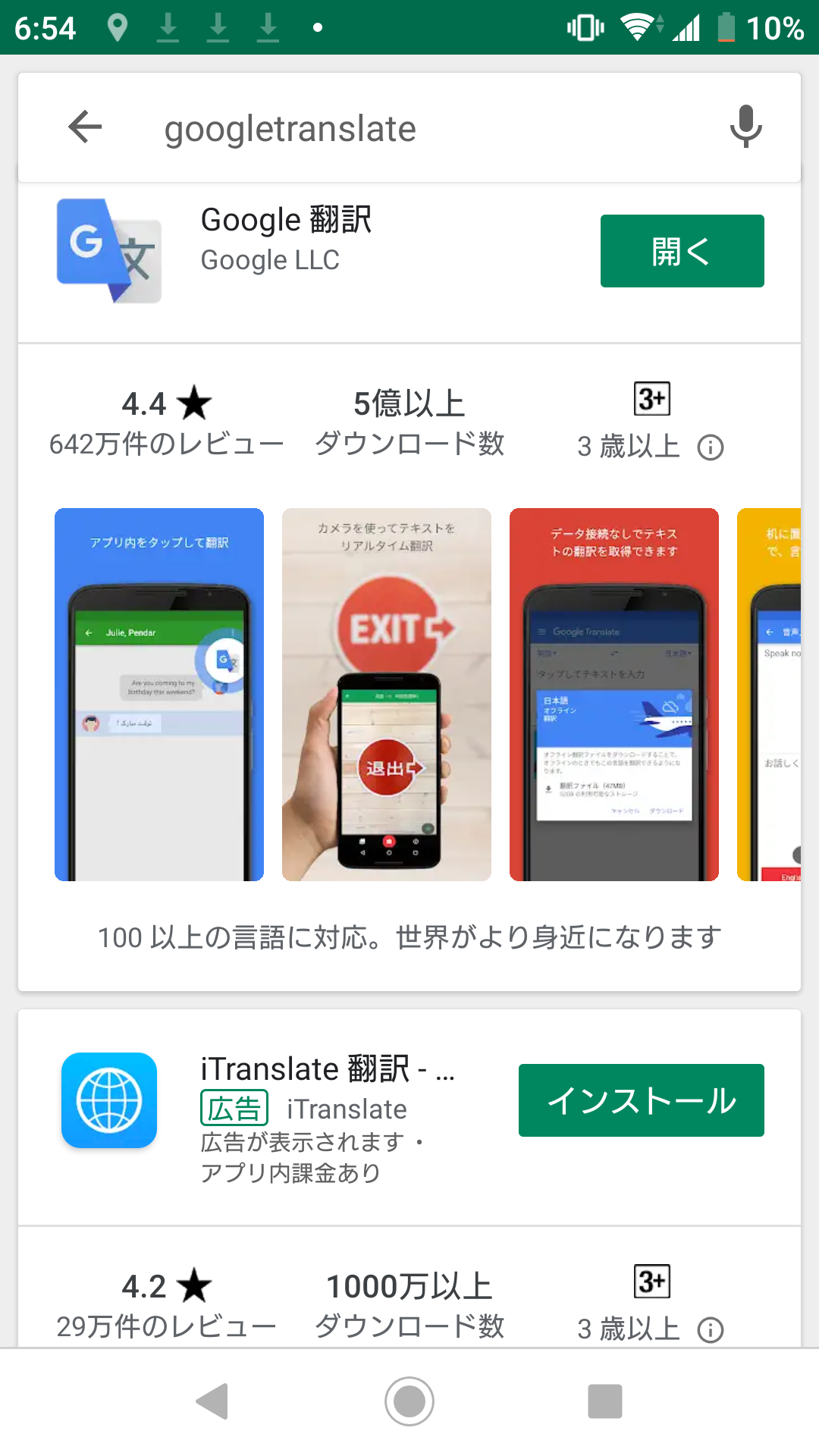819x1456 pixels.
Task: Show age rating info for iTranslate
Action: tap(711, 1330)
